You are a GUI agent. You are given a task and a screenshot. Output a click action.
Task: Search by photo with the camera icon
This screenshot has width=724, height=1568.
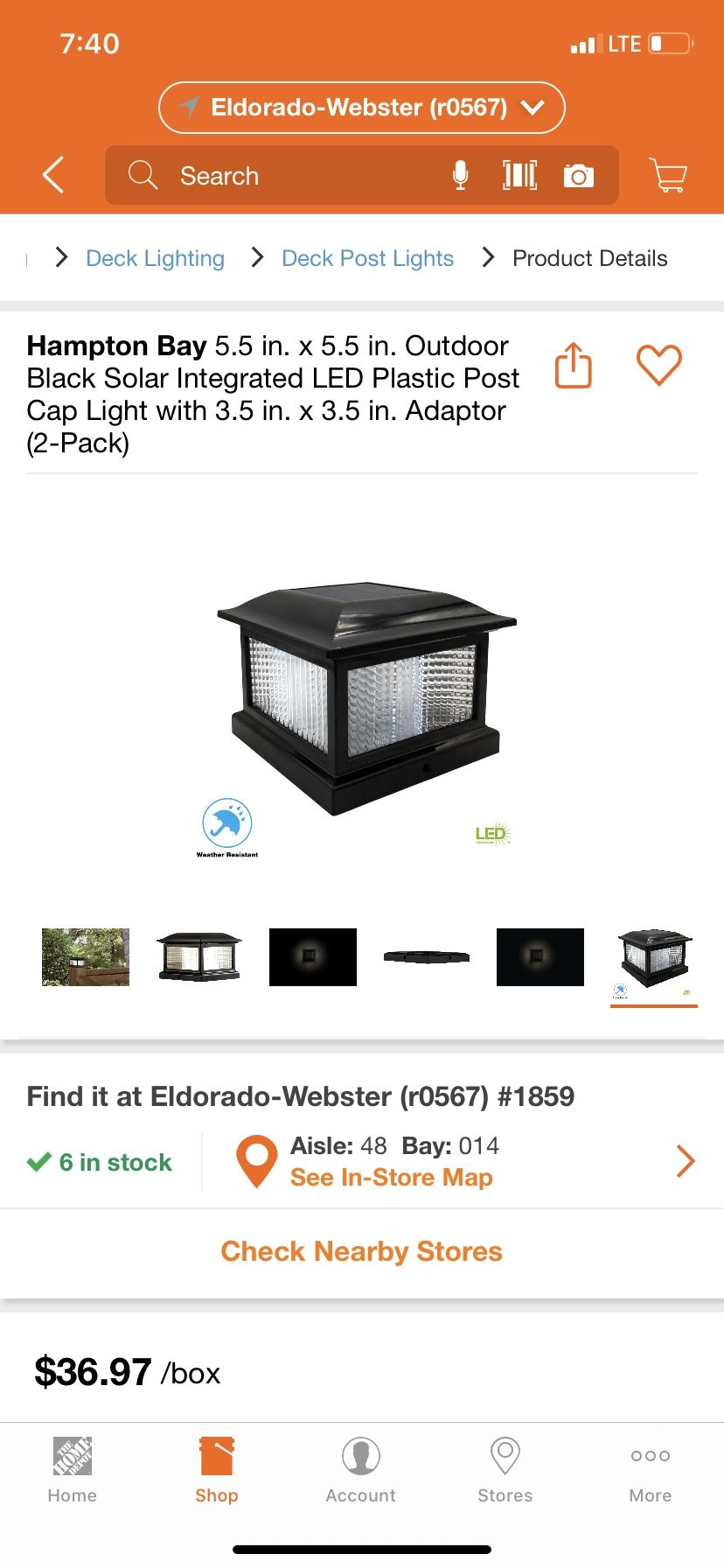(578, 176)
